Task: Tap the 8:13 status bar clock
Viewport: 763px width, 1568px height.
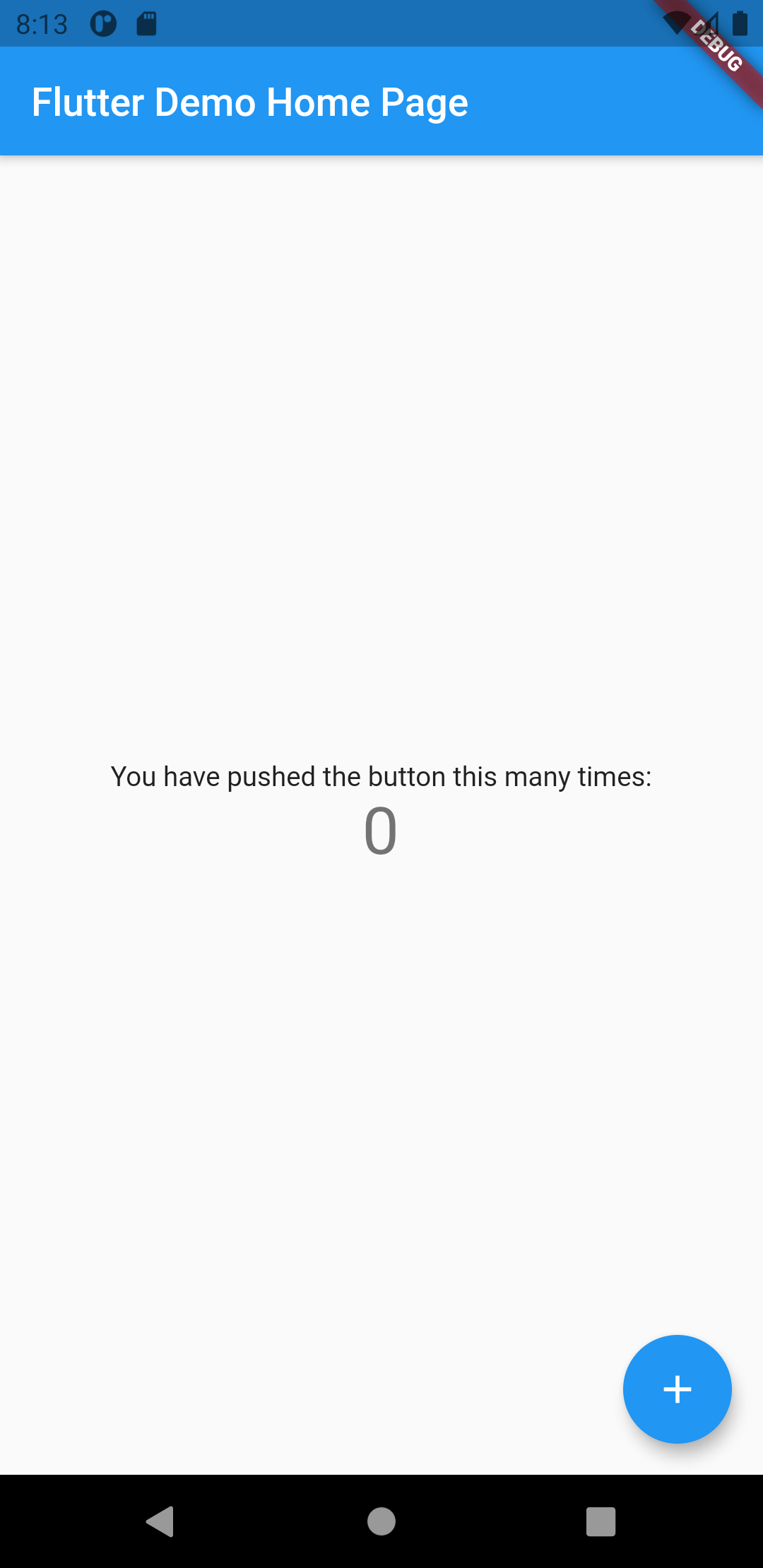Action: point(42,23)
